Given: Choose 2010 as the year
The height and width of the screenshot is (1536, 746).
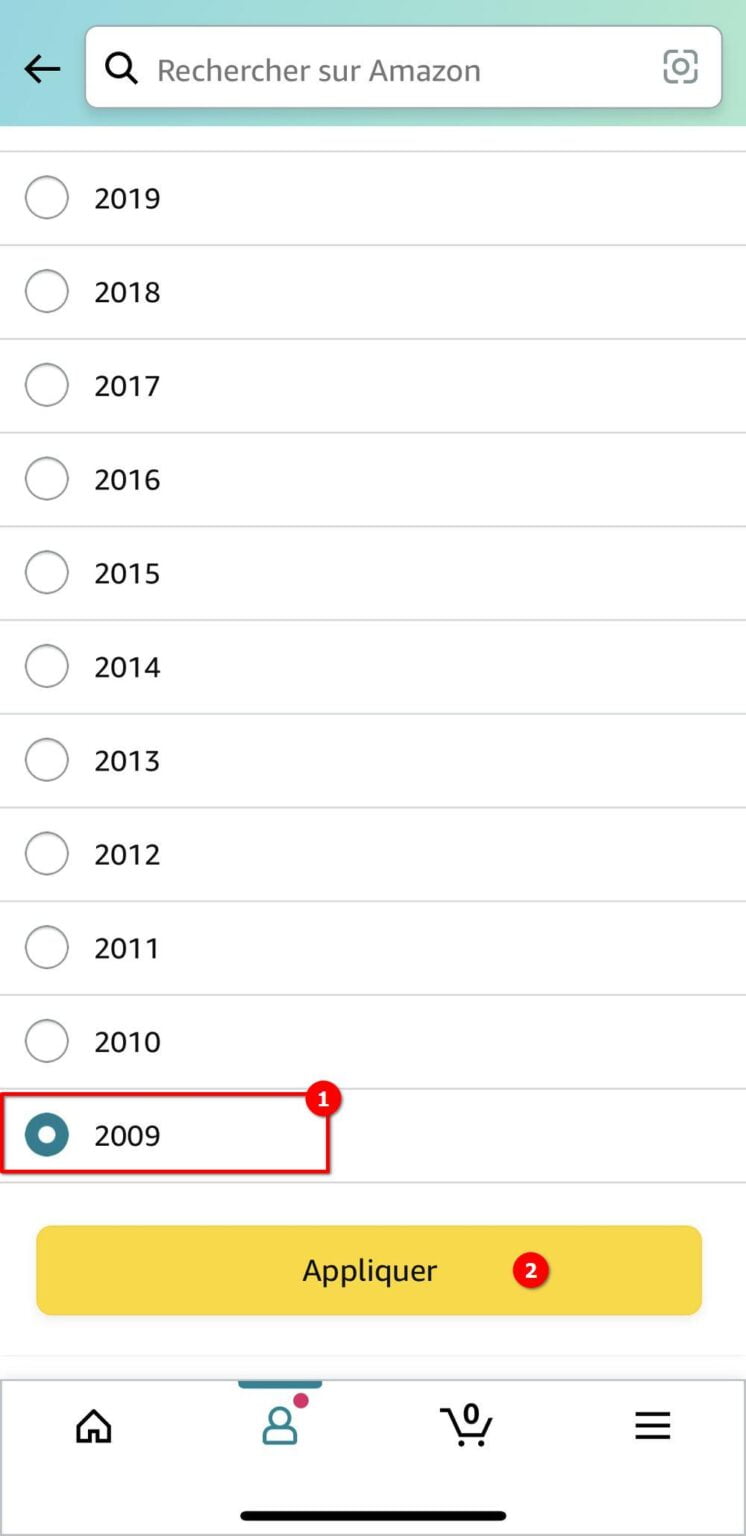Looking at the screenshot, I should [47, 1042].
